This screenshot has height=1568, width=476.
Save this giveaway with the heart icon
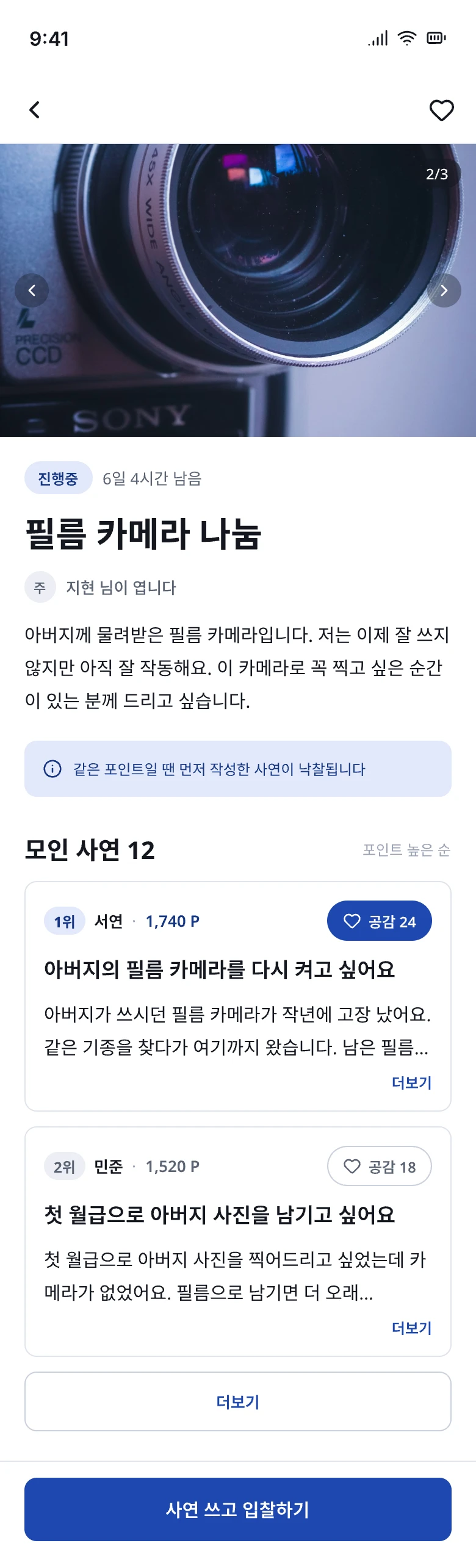[441, 110]
